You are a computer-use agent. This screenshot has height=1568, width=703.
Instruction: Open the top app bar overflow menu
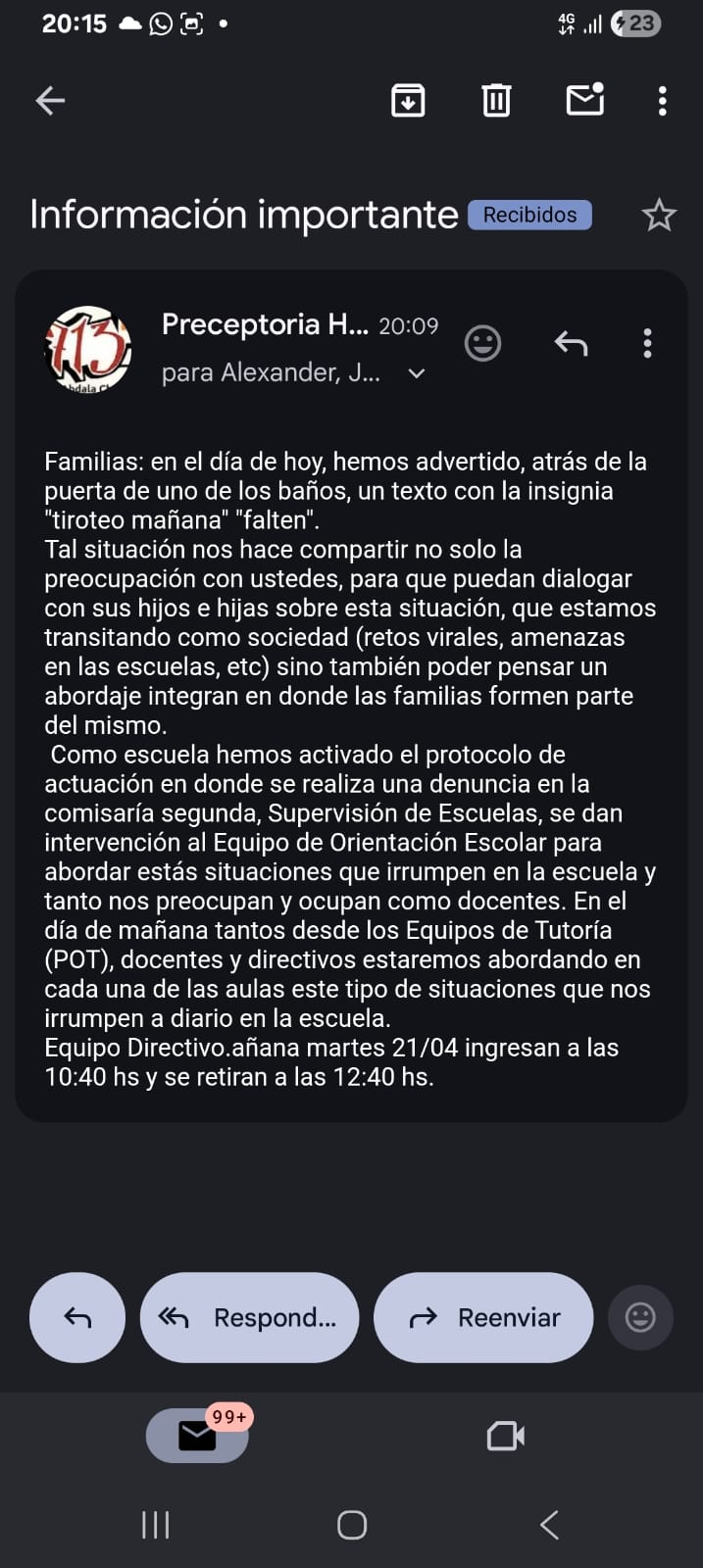click(663, 100)
